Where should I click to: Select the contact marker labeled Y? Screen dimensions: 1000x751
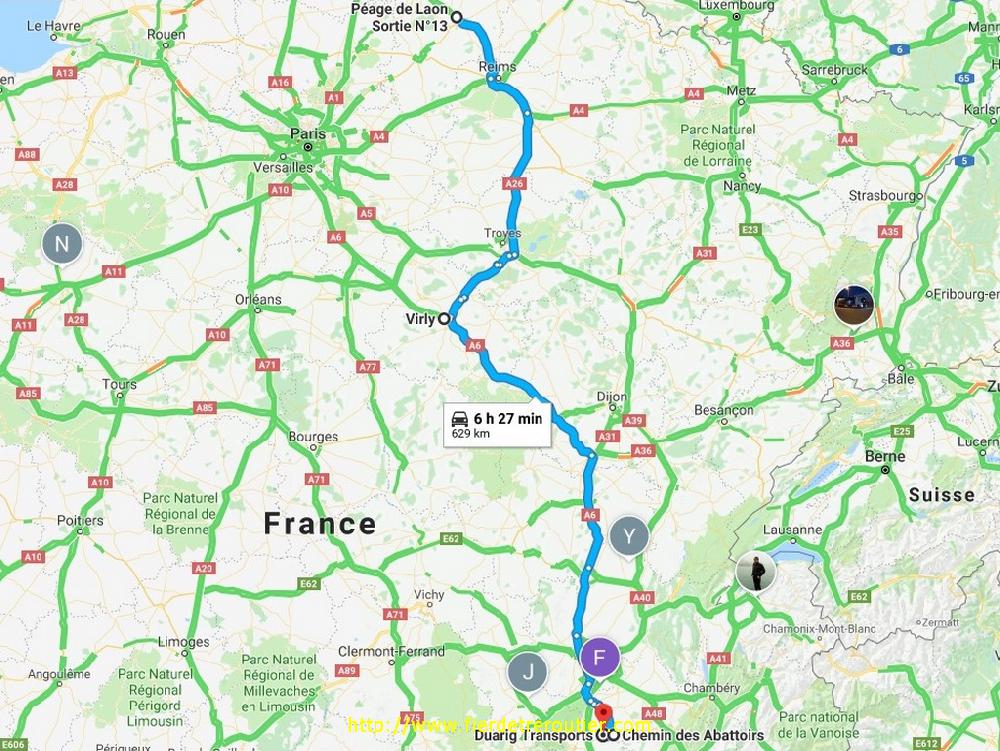[x=628, y=536]
